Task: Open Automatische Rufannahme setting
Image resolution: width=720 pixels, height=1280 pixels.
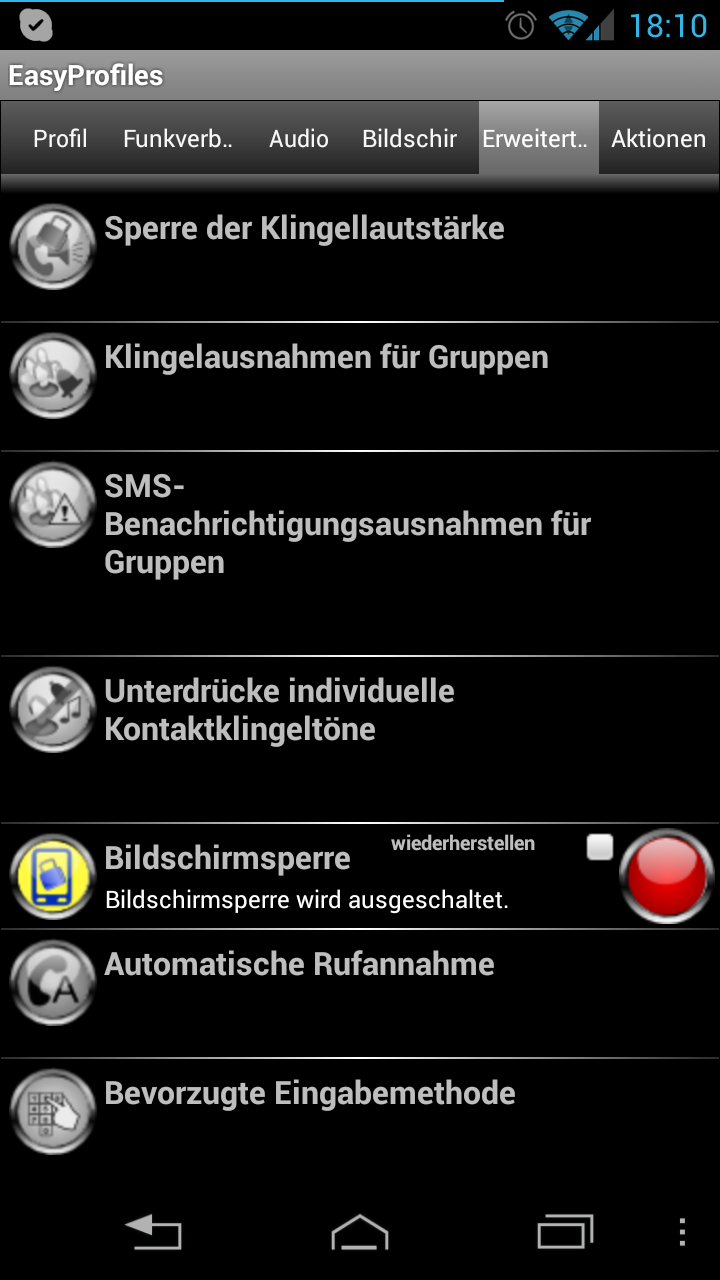Action: click(360, 993)
